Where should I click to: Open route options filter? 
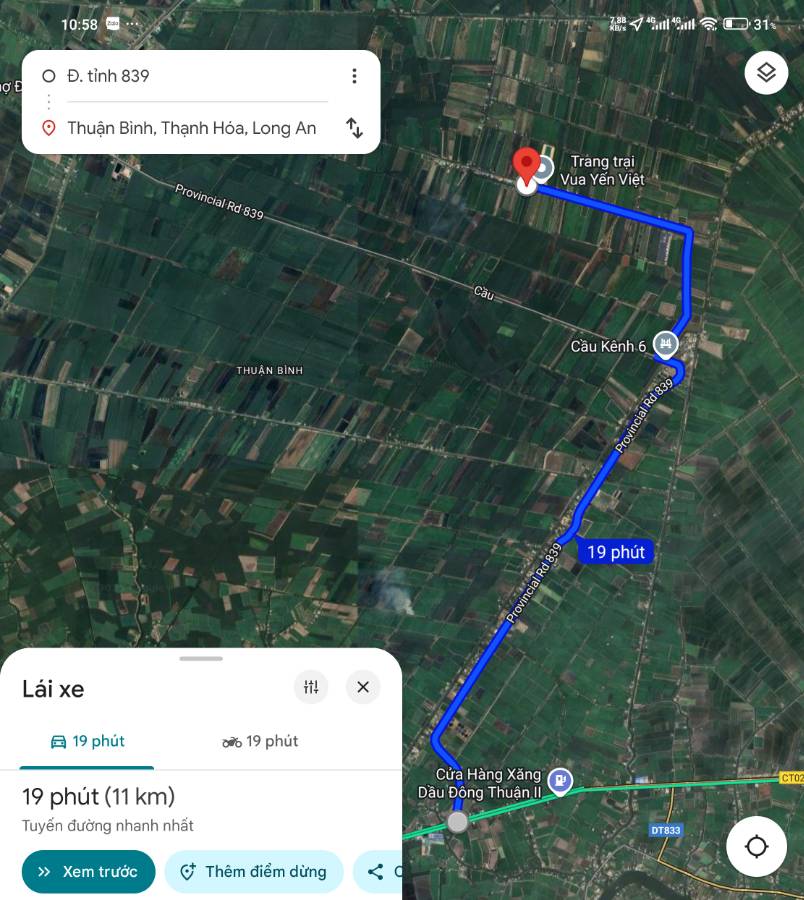coord(311,687)
